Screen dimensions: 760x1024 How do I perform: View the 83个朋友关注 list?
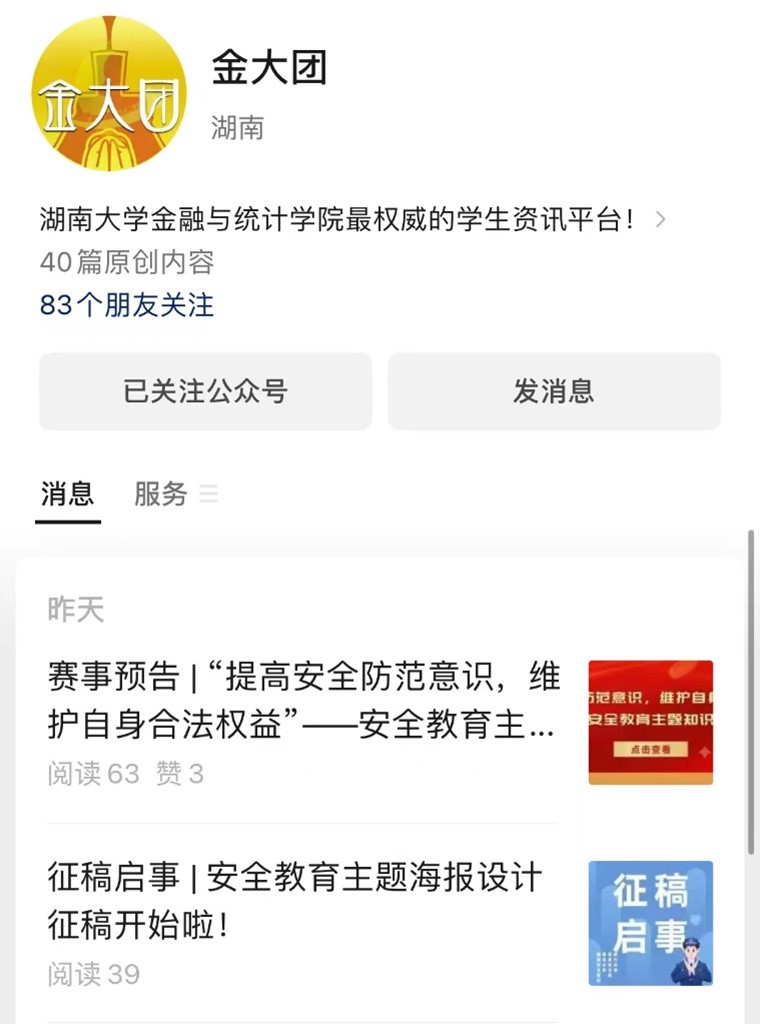point(127,304)
